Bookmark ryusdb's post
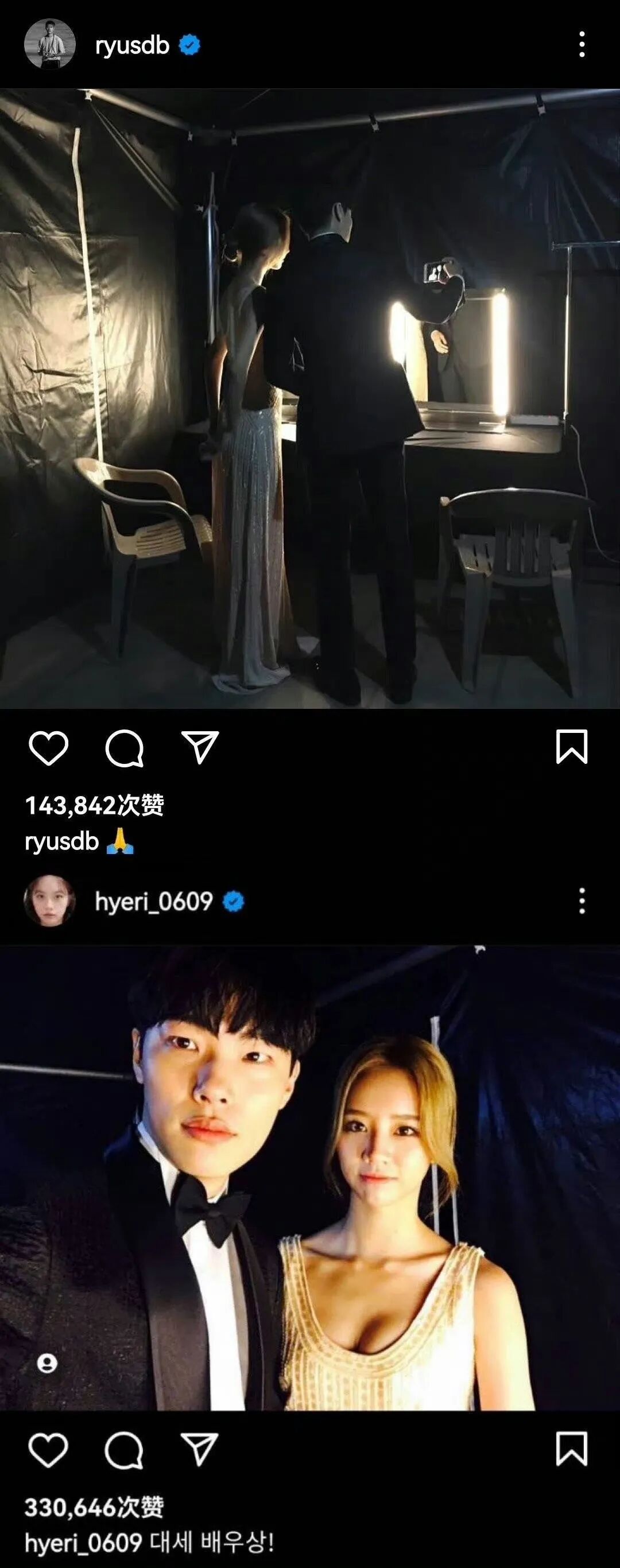Image resolution: width=620 pixels, height=1568 pixels. 571,747
